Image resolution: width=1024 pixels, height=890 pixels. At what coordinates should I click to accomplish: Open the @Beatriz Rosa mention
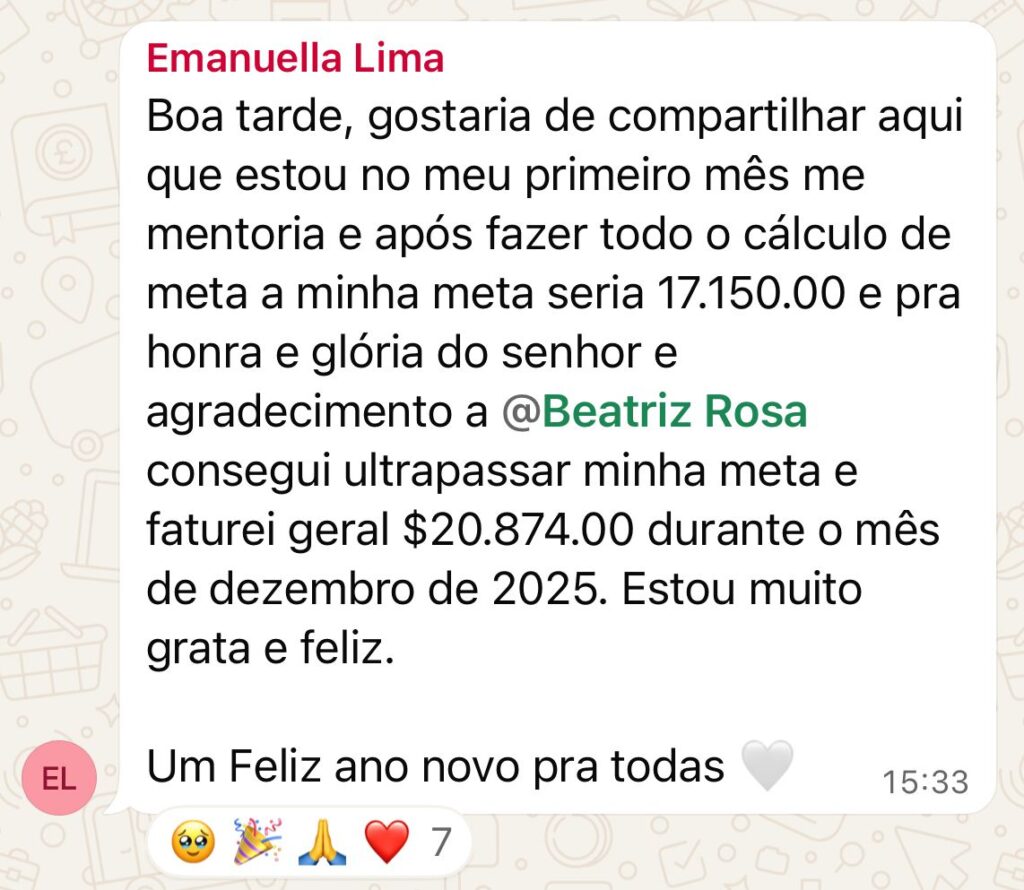[x=656, y=413]
